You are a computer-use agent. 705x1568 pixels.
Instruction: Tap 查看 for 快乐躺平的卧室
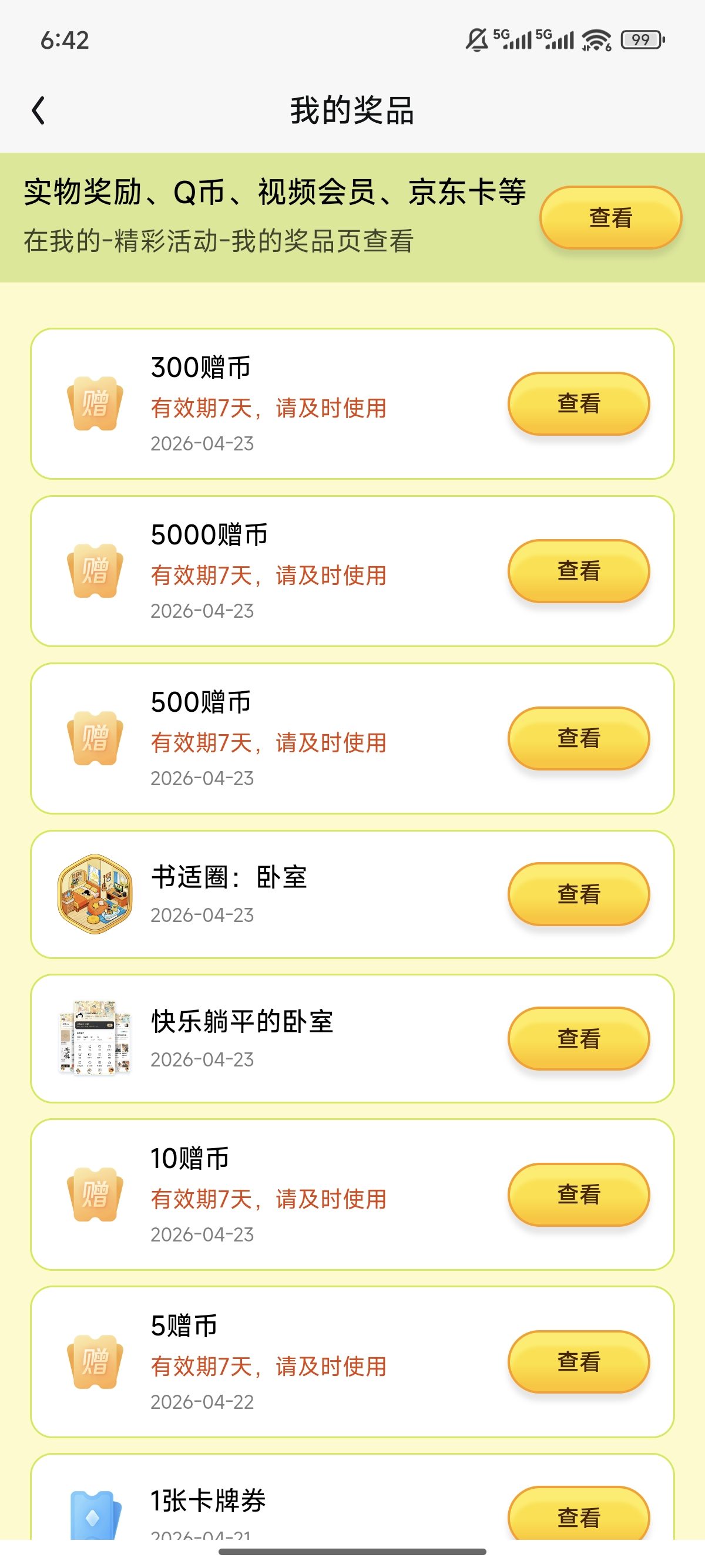click(x=578, y=1038)
